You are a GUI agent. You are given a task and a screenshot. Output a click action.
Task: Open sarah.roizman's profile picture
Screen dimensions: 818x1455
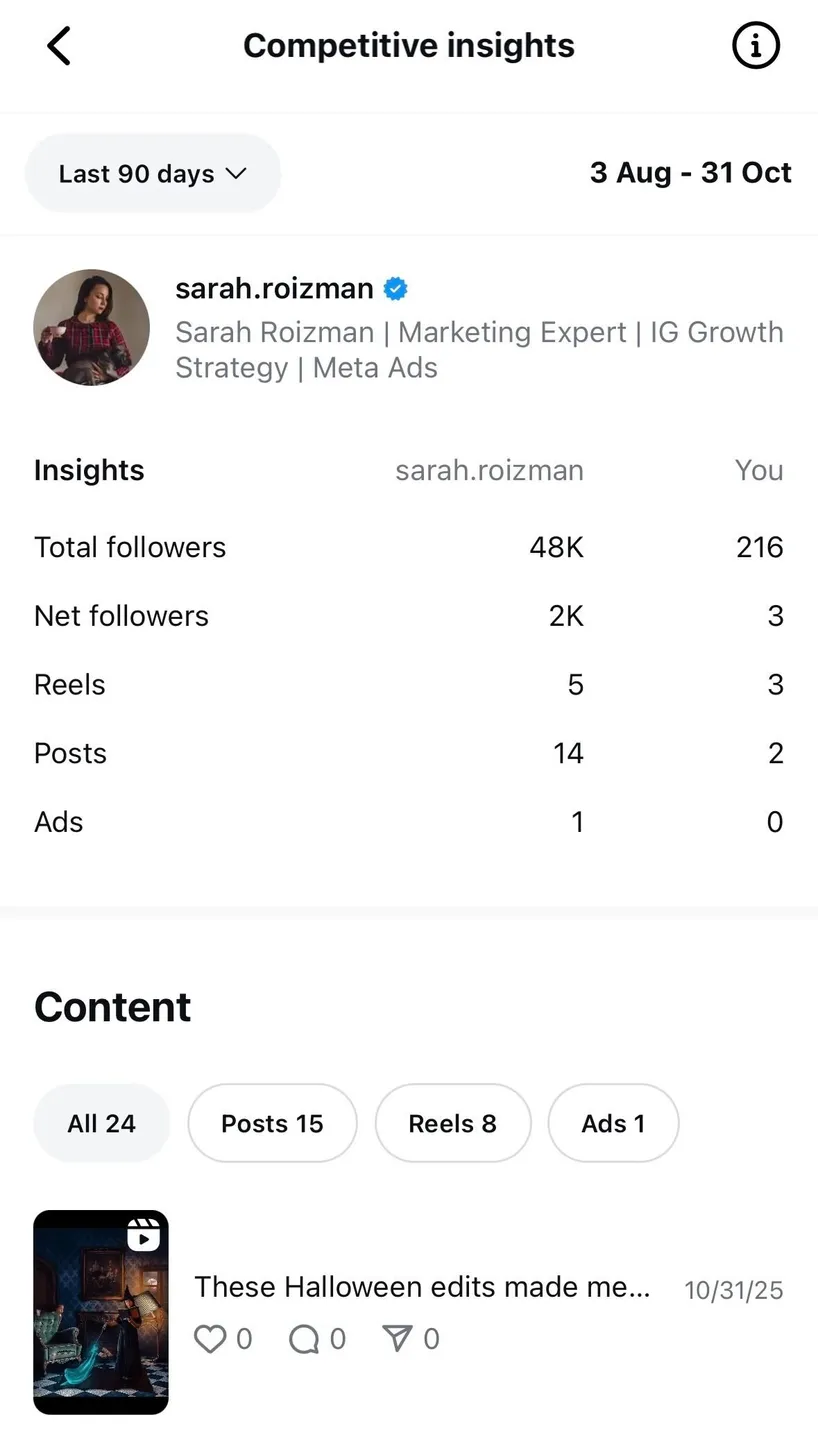[x=91, y=327]
